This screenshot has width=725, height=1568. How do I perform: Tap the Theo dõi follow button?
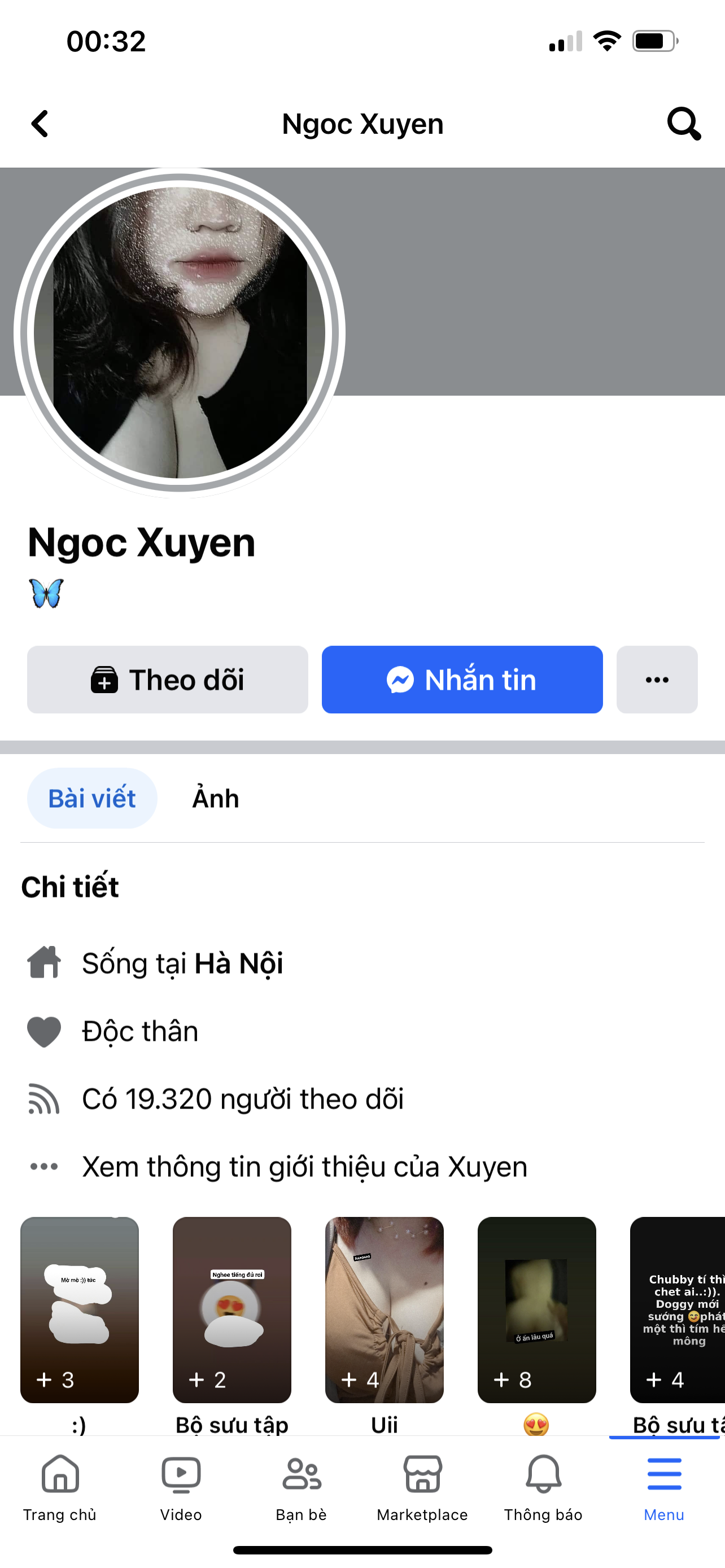pyautogui.click(x=167, y=680)
